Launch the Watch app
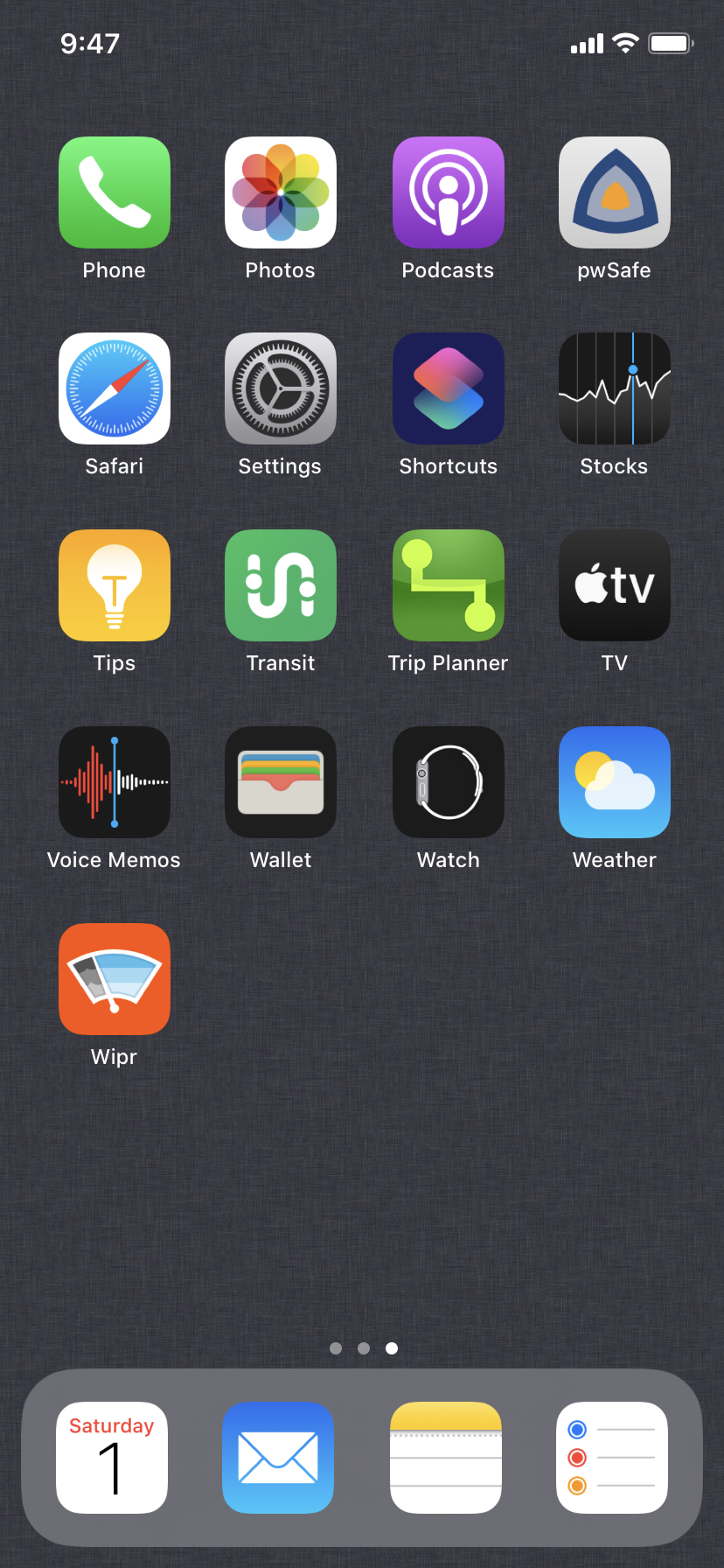This screenshot has width=724, height=1568. coord(449,782)
